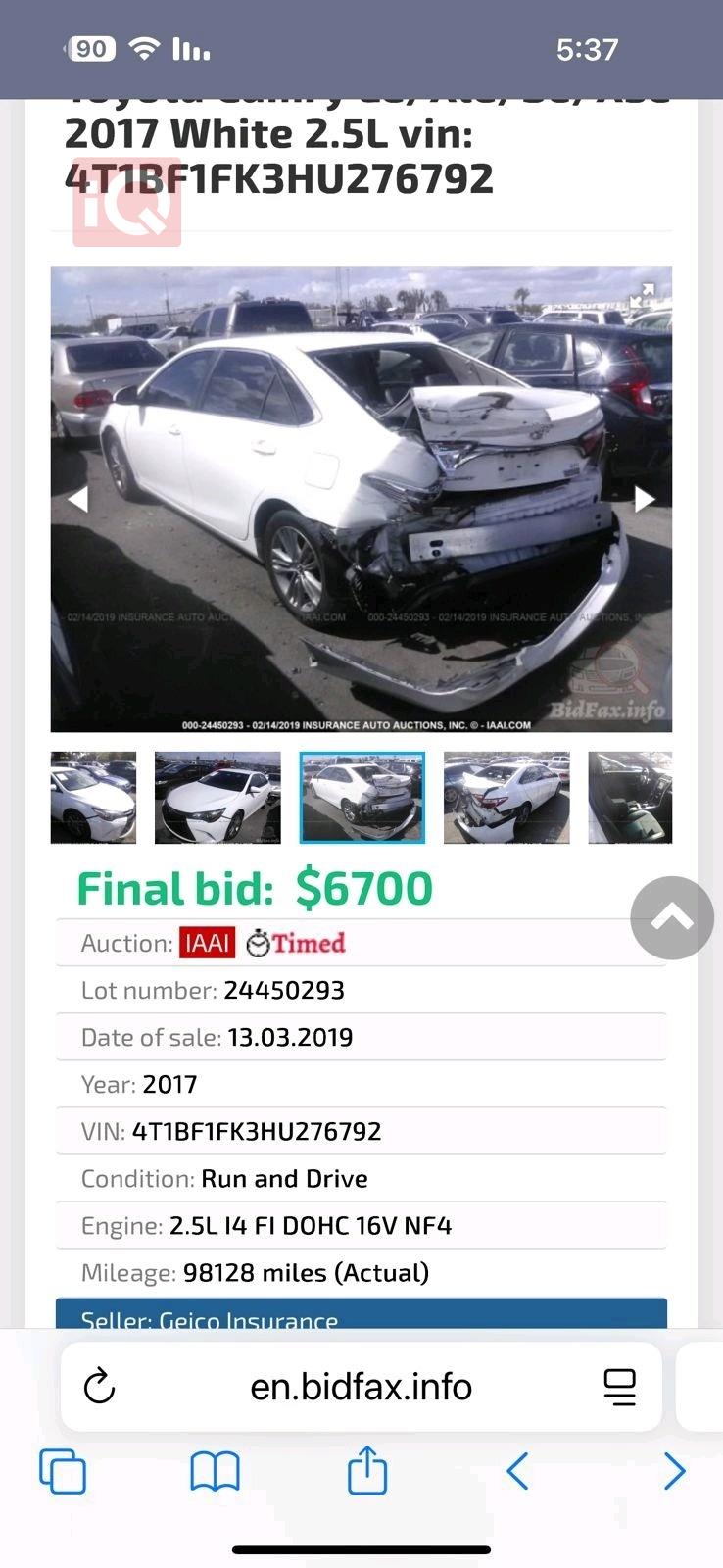Click the Timed stopwatch badge
723x1568 pixels.
296,943
